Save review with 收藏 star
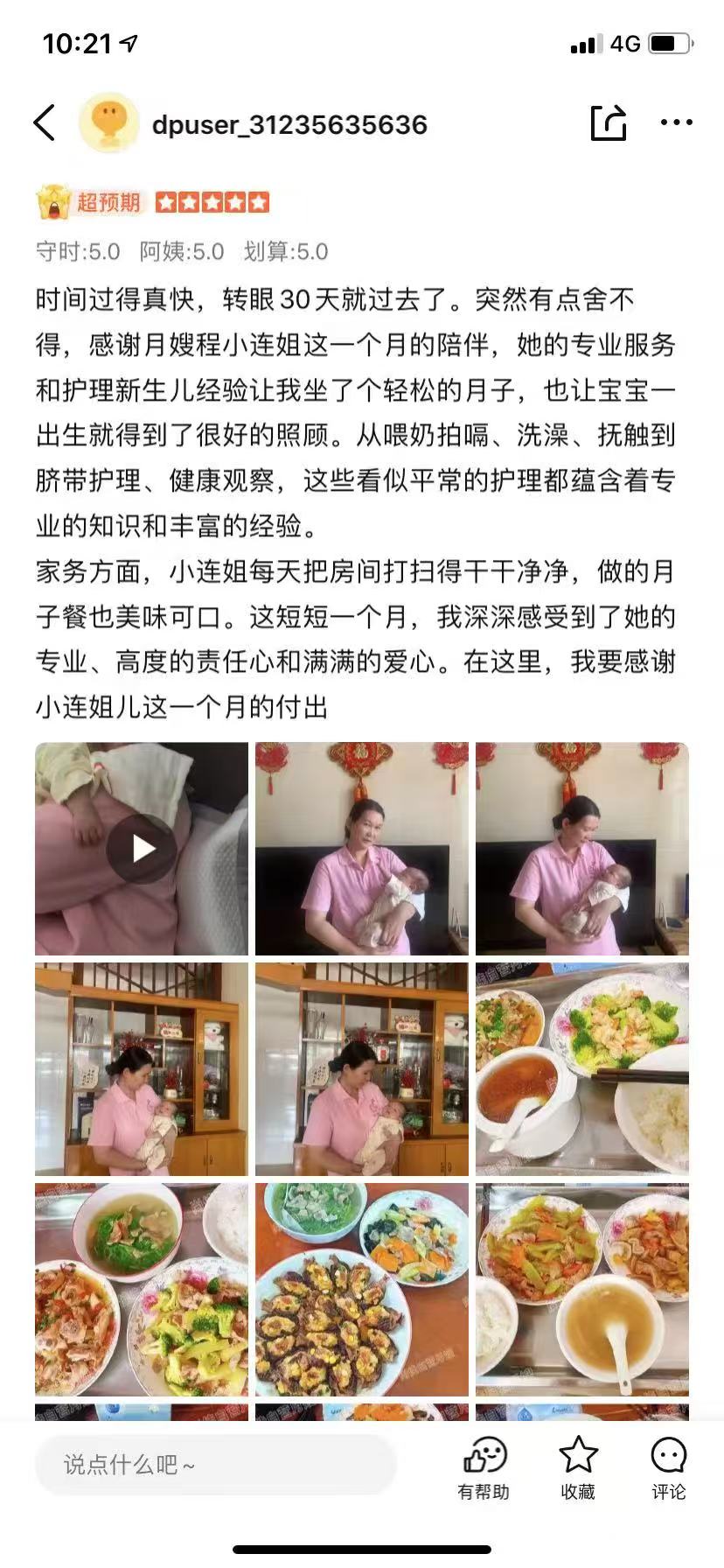The image size is (724, 1568). [x=578, y=1466]
